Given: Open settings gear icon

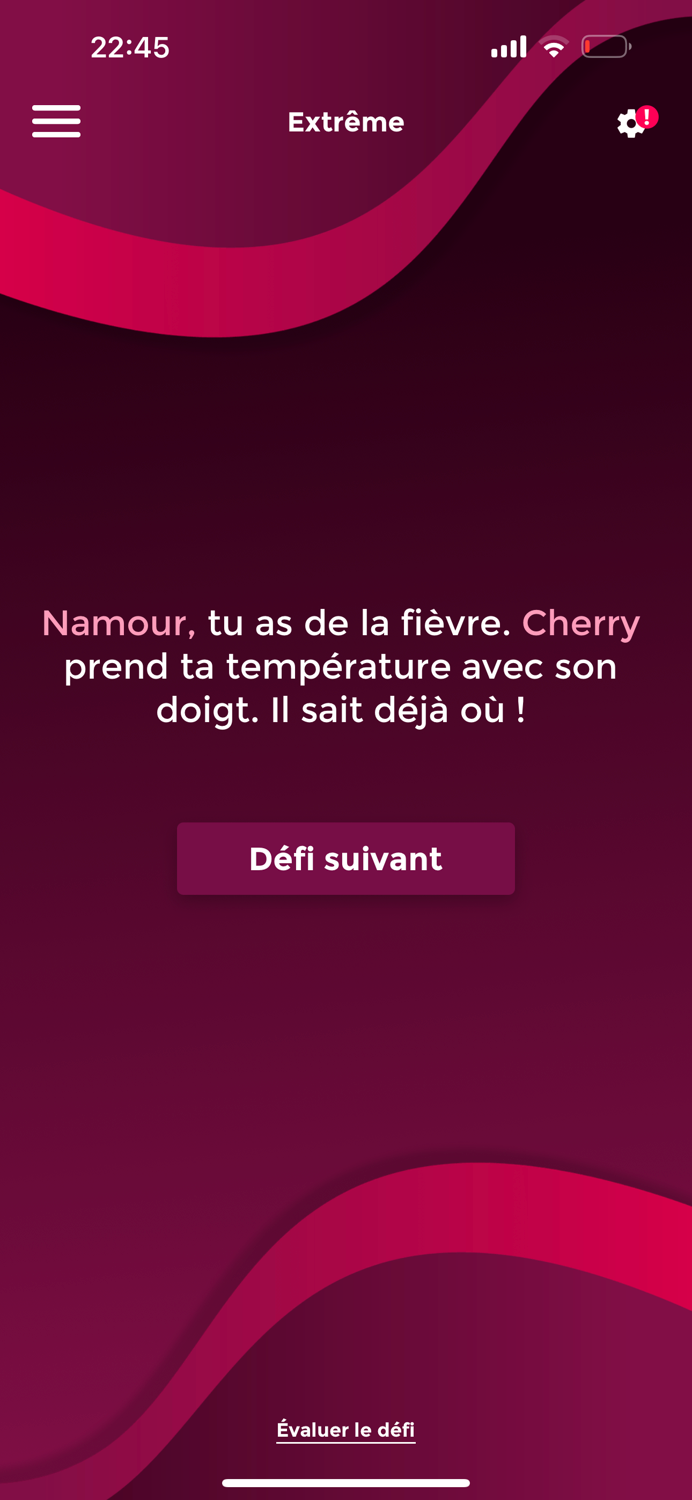Looking at the screenshot, I should coord(632,123).
